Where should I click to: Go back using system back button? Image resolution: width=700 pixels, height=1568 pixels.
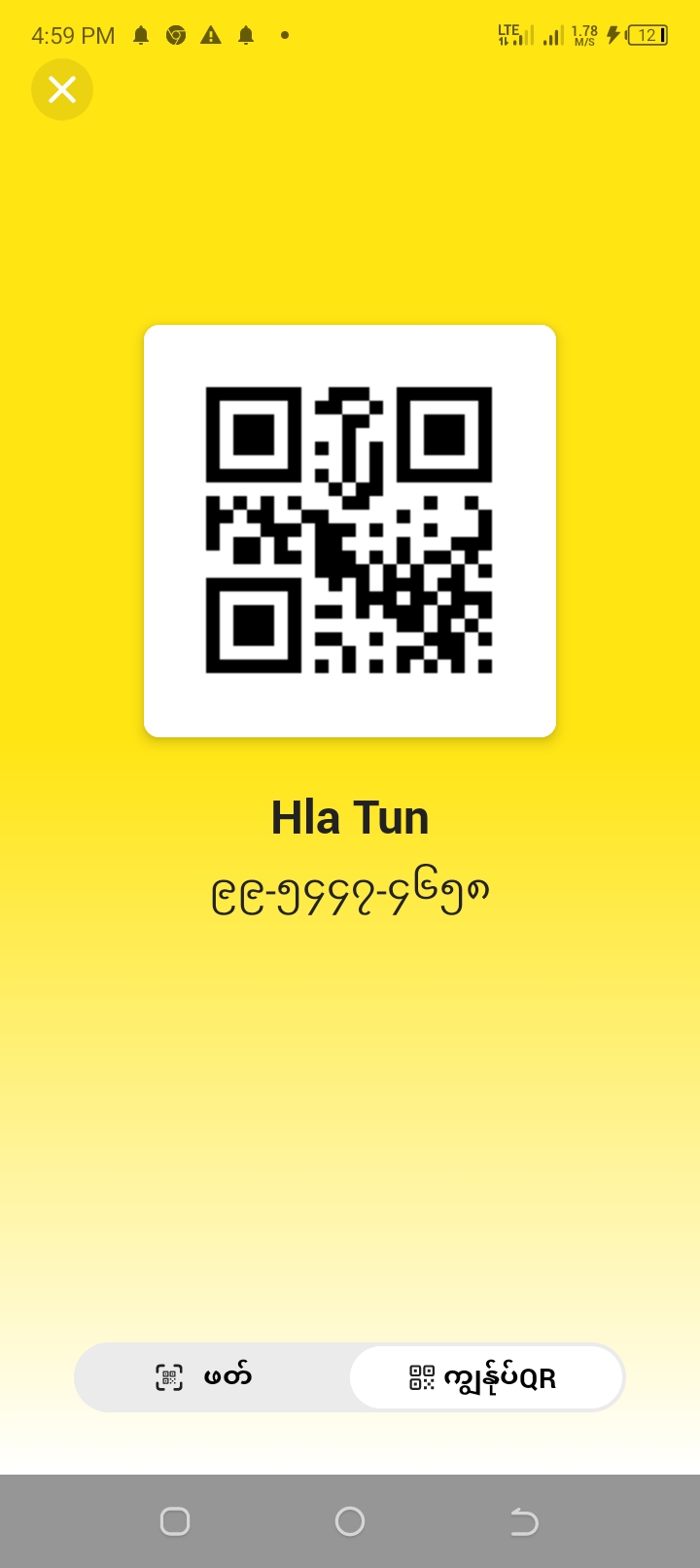tap(524, 1521)
